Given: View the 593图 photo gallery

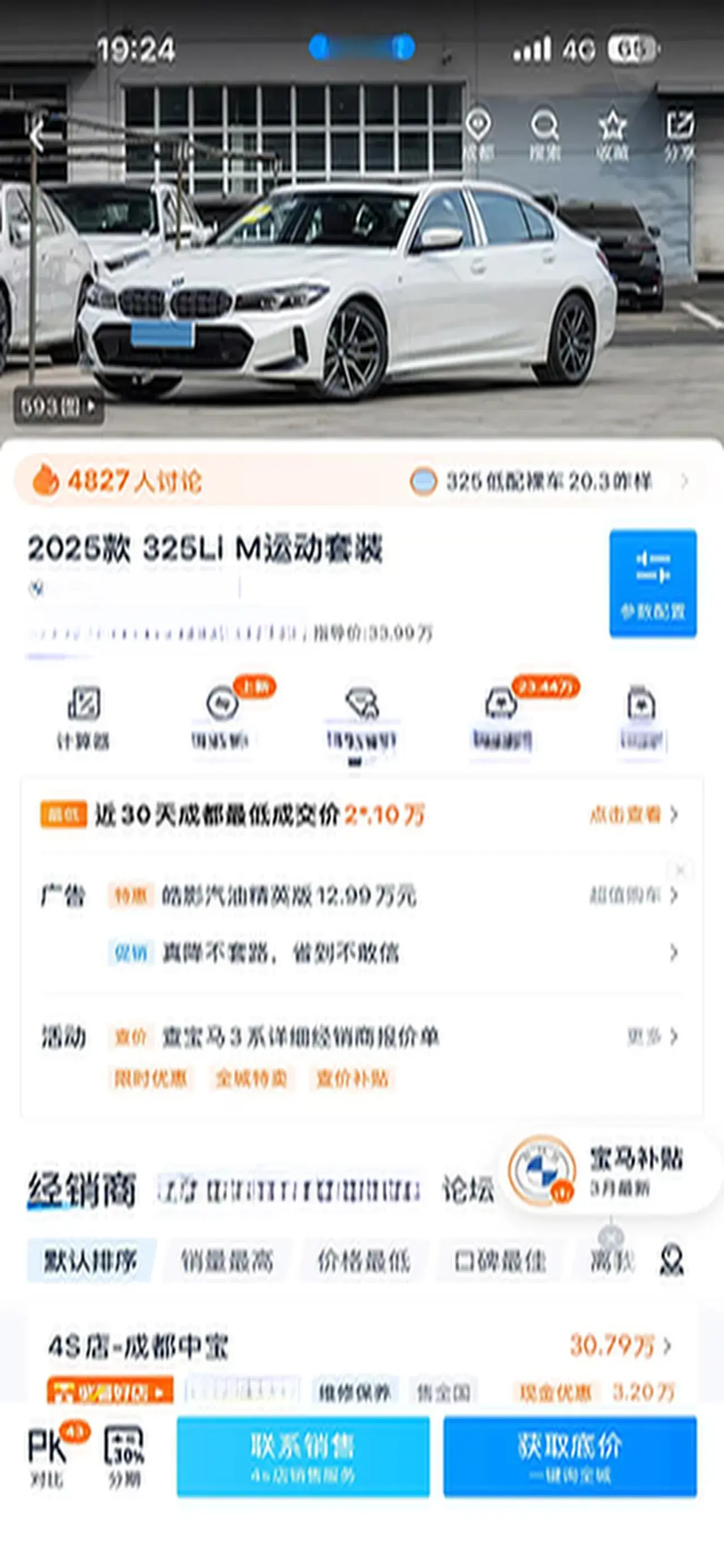Looking at the screenshot, I should (58, 406).
